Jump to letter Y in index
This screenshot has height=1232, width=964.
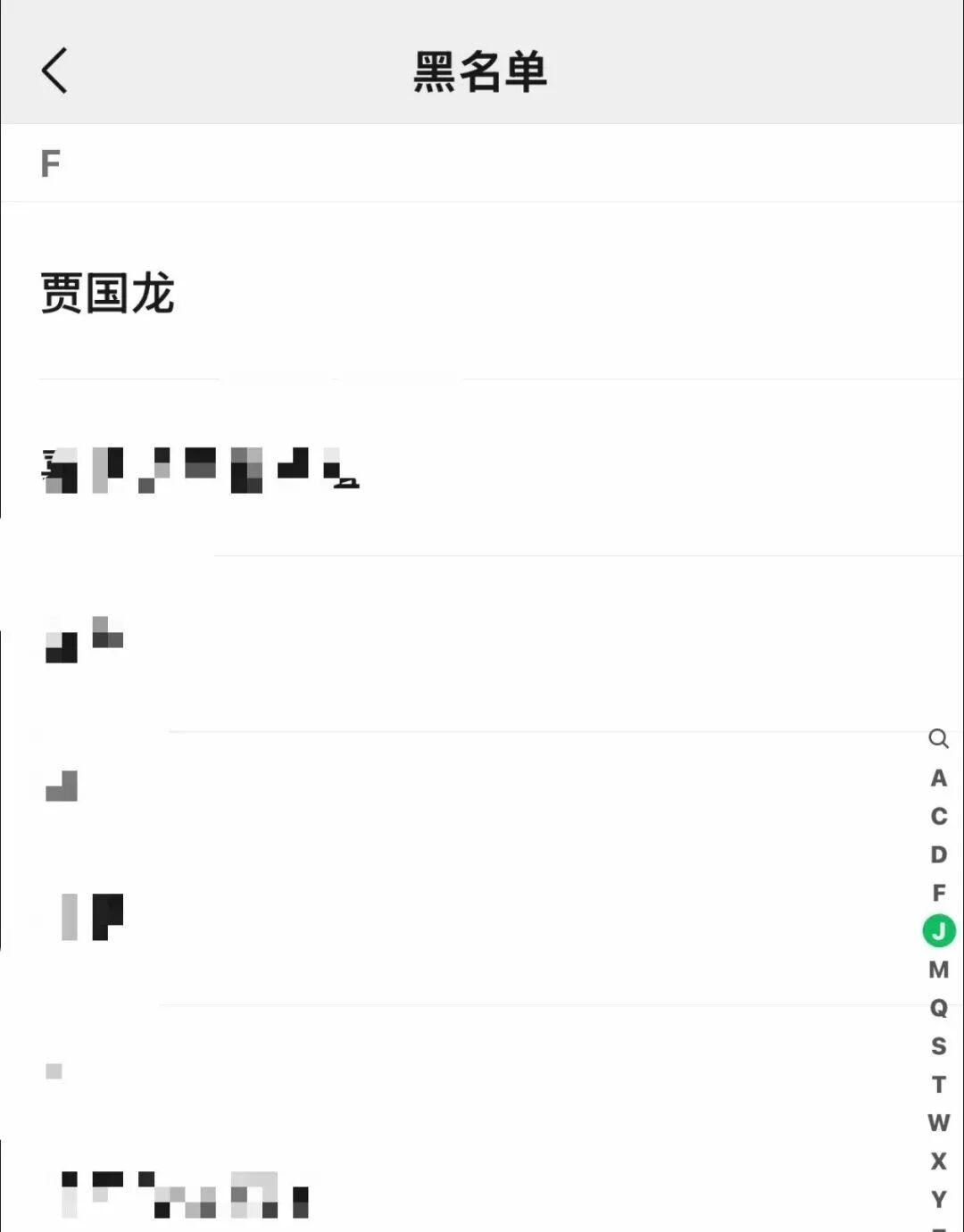point(938,1199)
